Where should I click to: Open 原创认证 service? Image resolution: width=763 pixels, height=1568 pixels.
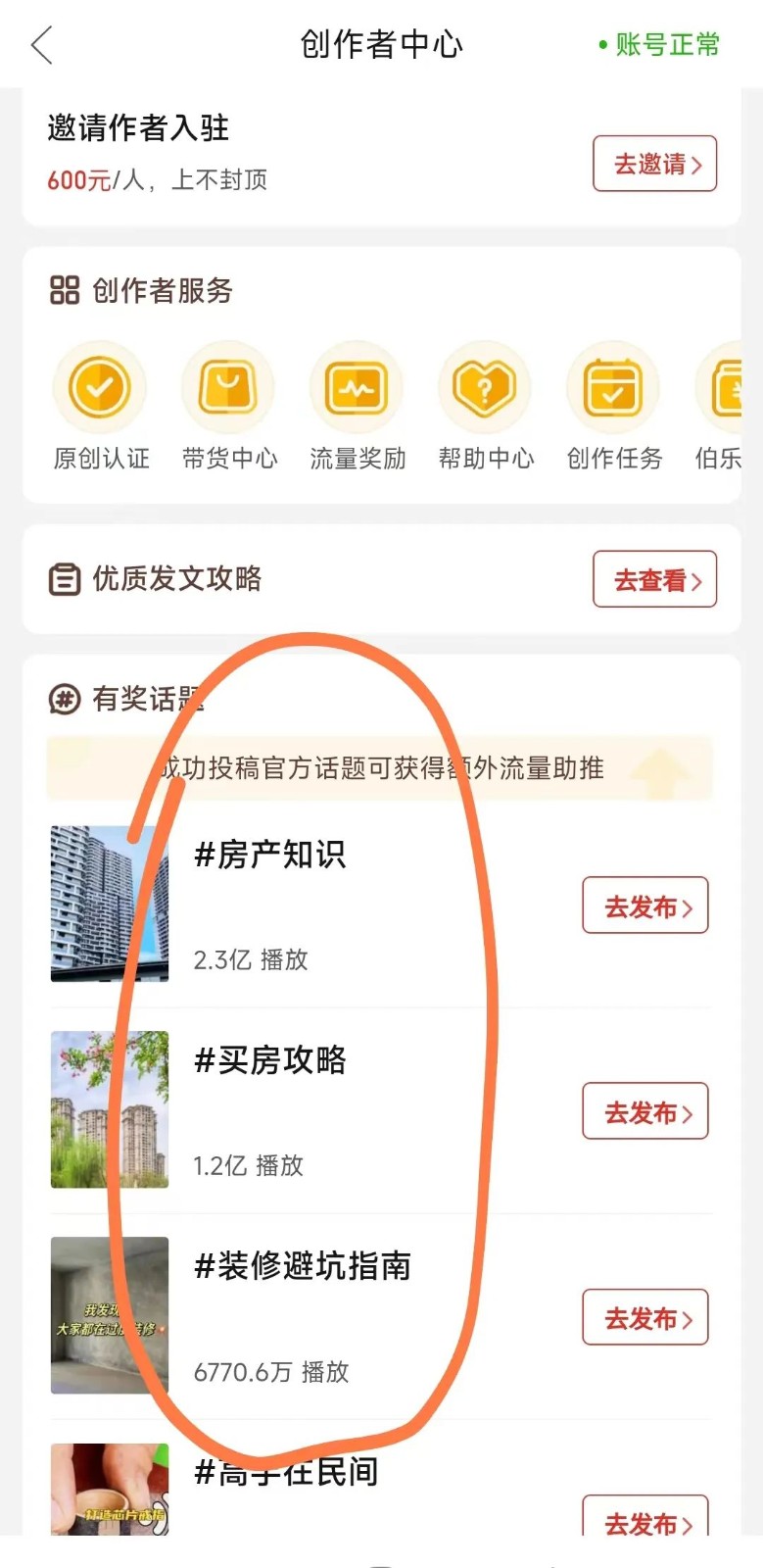coord(100,388)
